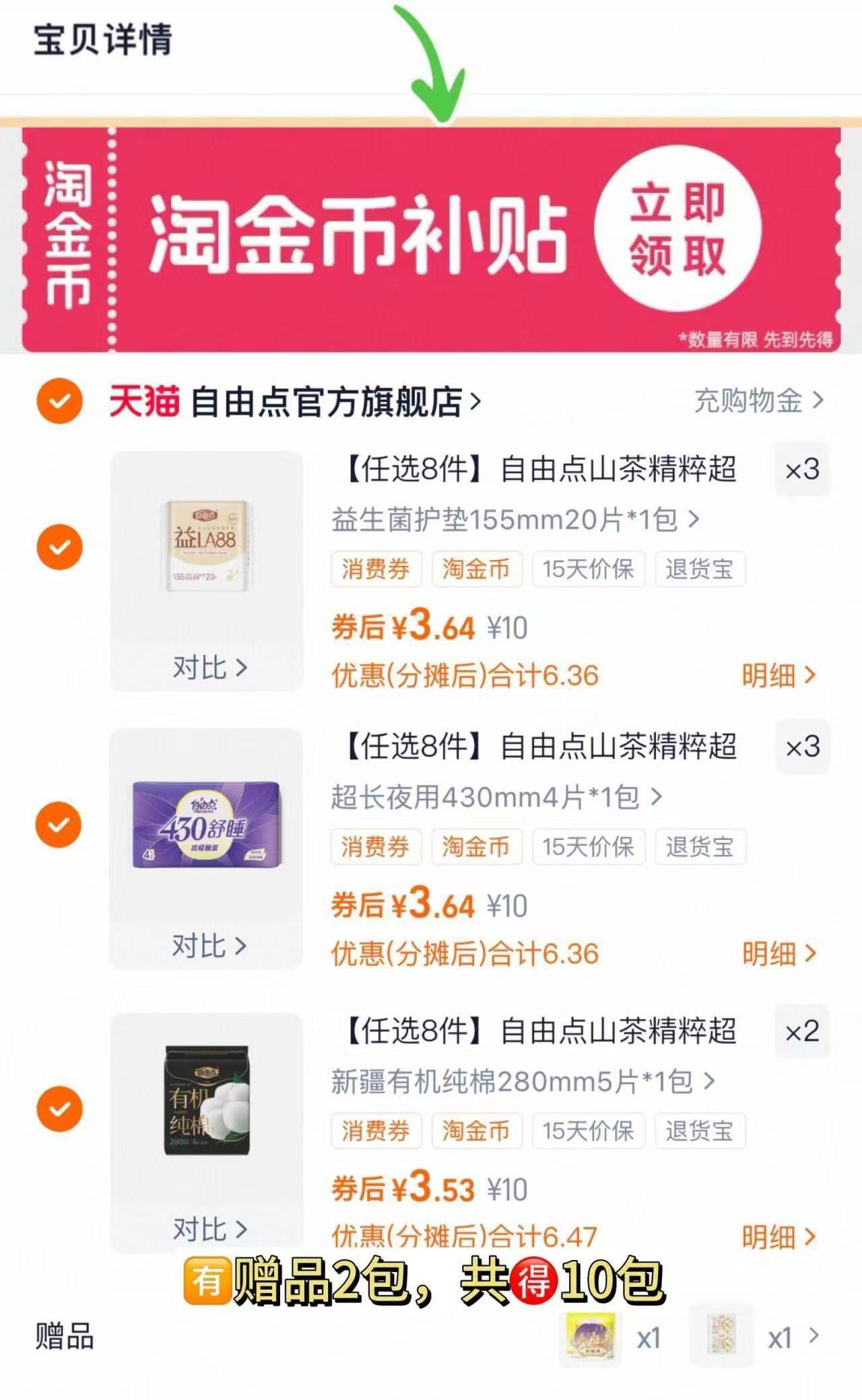Click the 消费券 tag on the 有机纯棉 item
This screenshot has height=1400, width=862.
[x=376, y=1131]
